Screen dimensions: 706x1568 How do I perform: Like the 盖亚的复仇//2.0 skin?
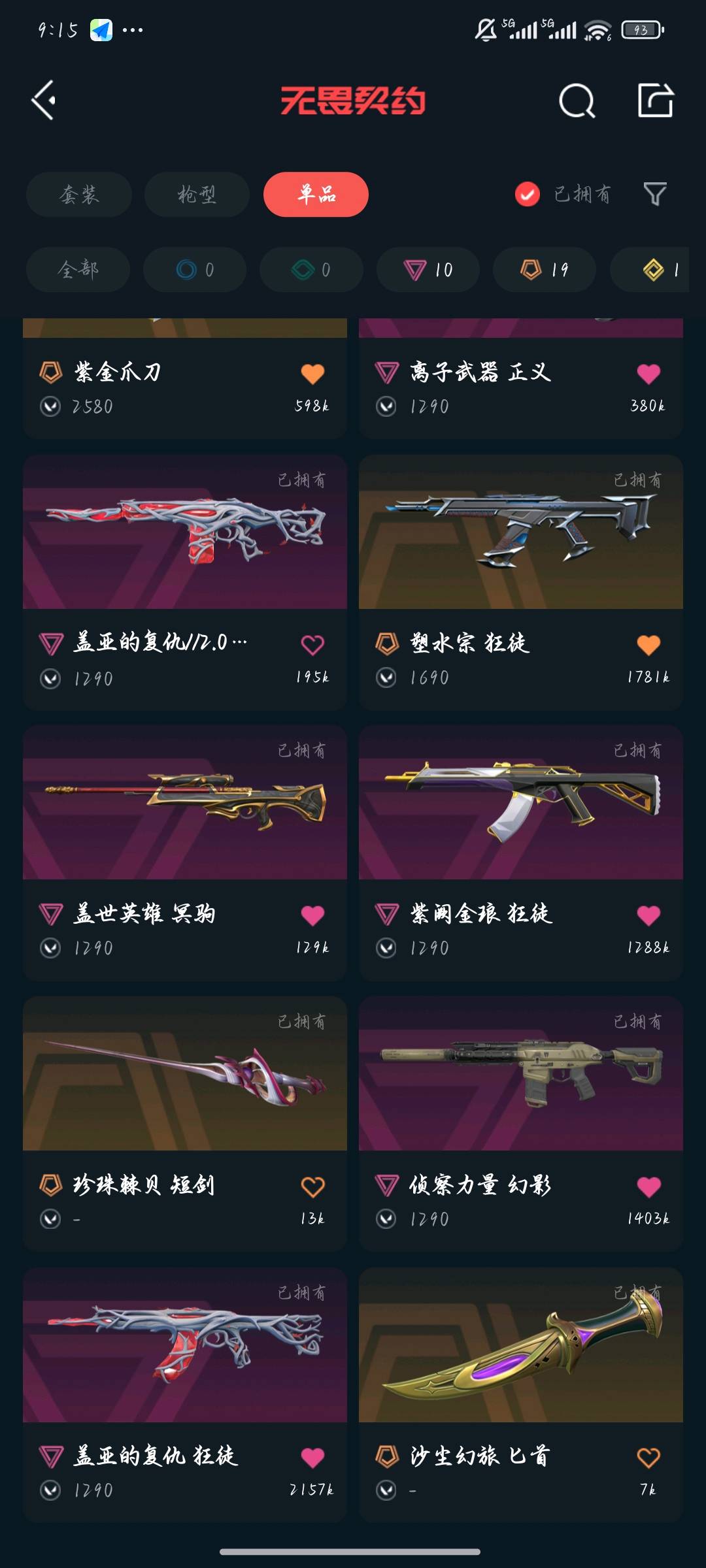(312, 645)
